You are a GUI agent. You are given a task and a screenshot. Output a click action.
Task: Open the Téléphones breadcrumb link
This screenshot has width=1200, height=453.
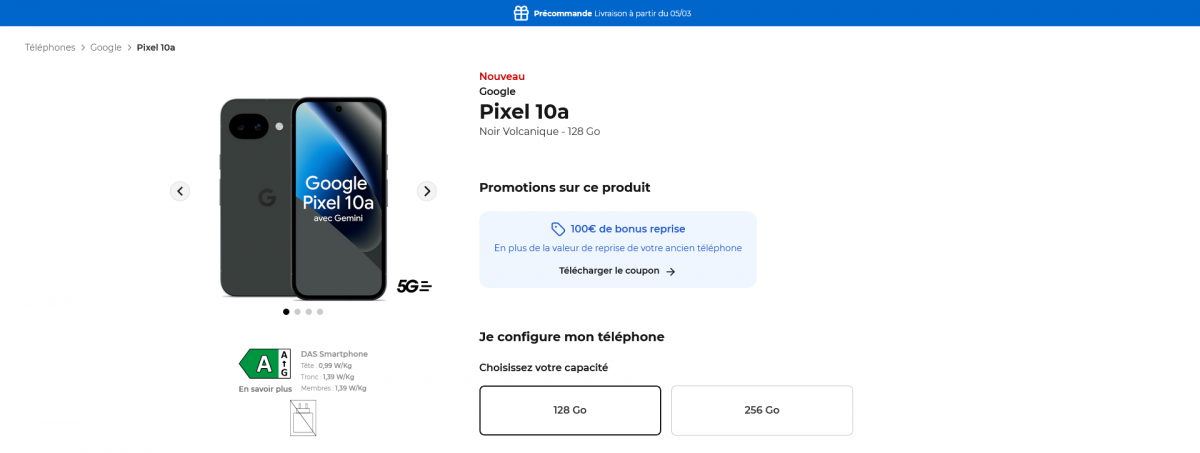tap(50, 47)
